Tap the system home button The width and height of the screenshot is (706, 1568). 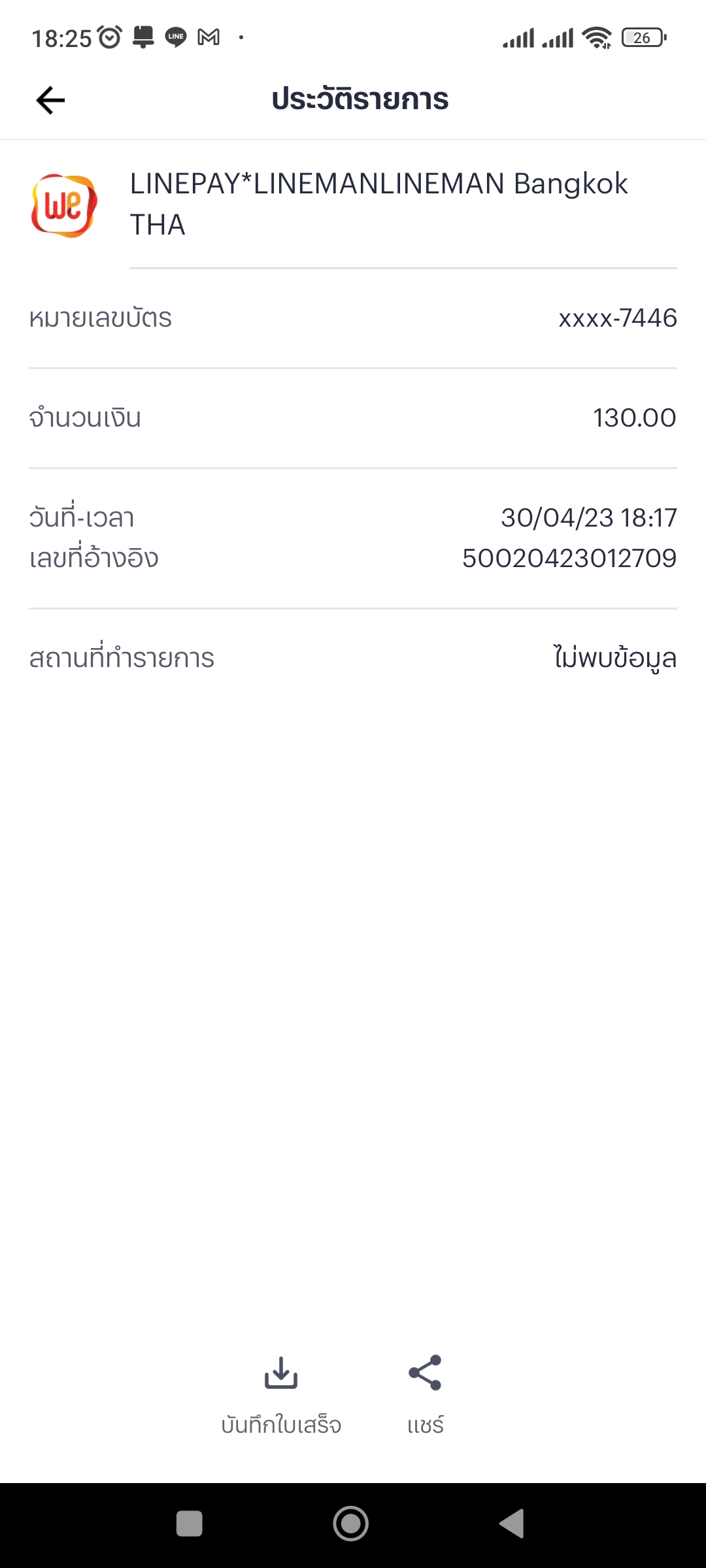pos(351,1524)
